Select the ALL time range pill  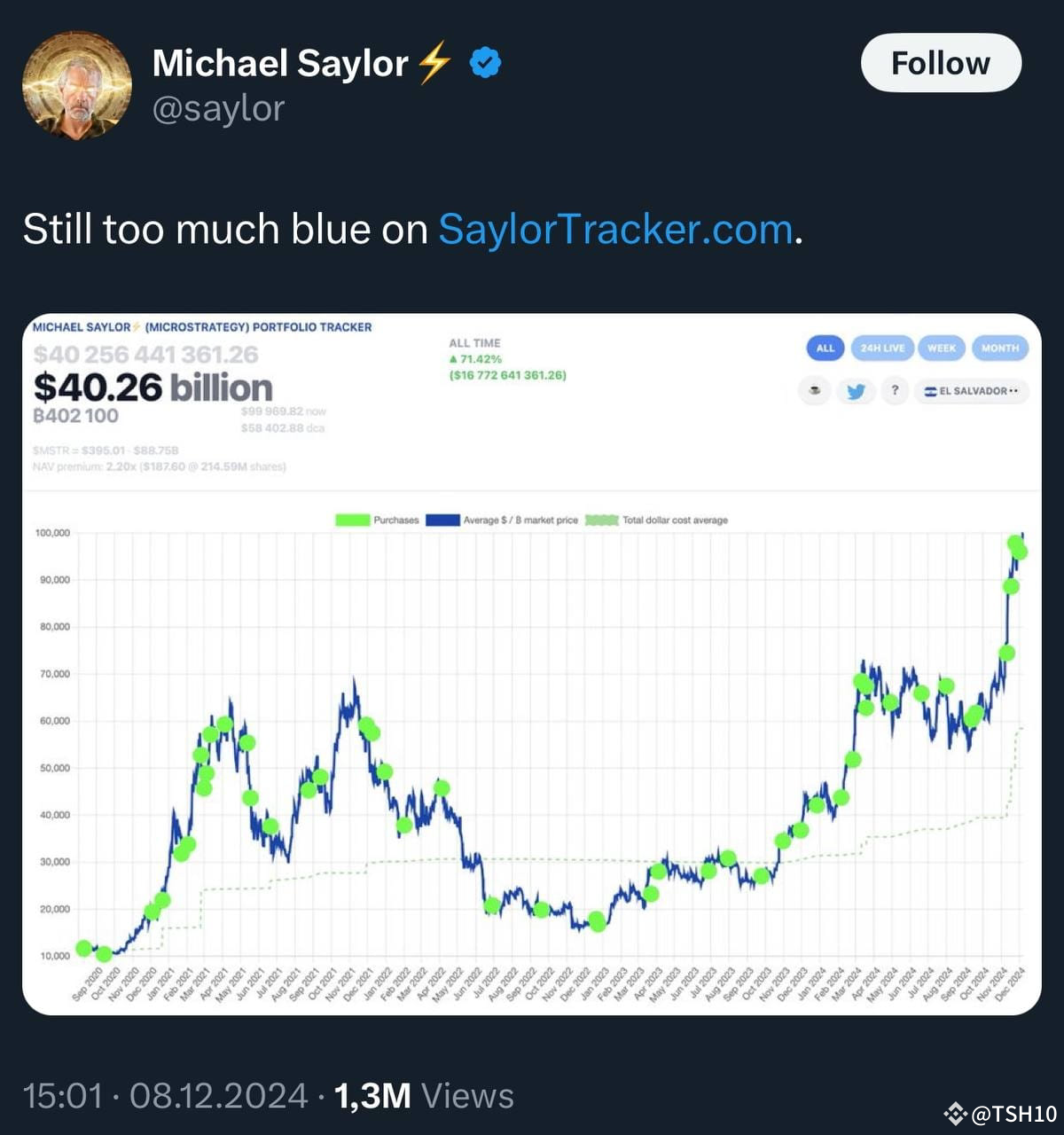[825, 348]
